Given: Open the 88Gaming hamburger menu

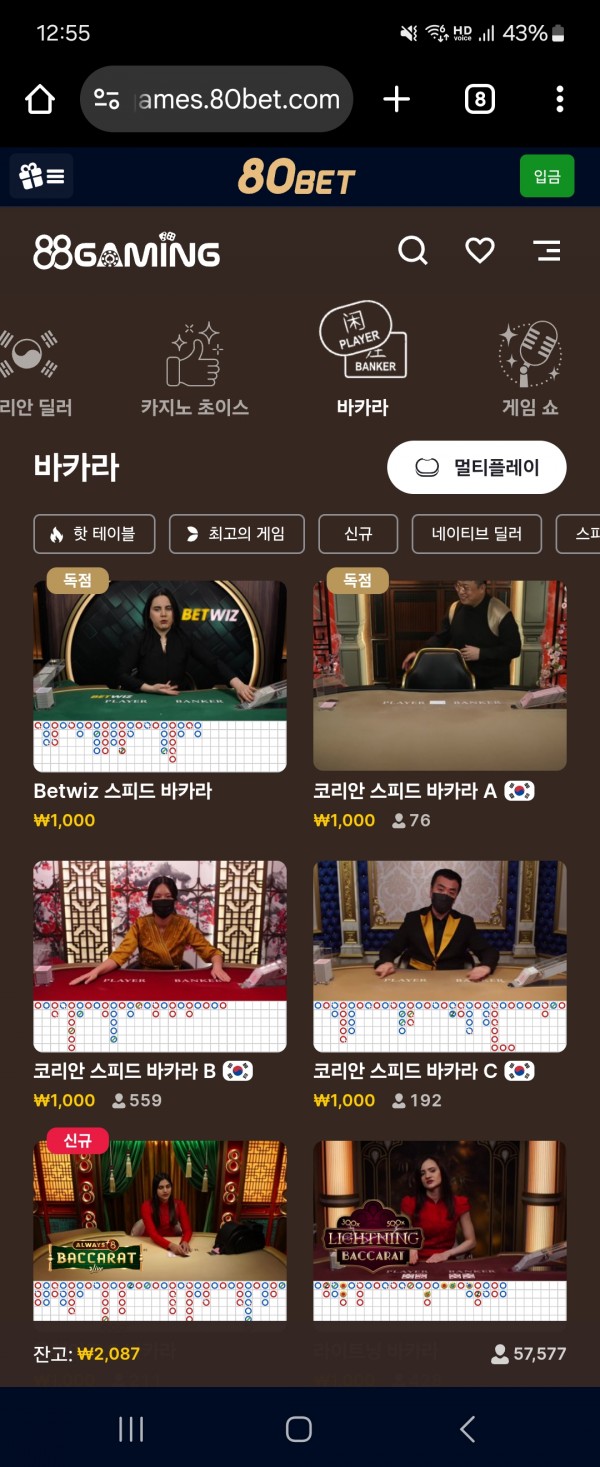Looking at the screenshot, I should coord(546,251).
